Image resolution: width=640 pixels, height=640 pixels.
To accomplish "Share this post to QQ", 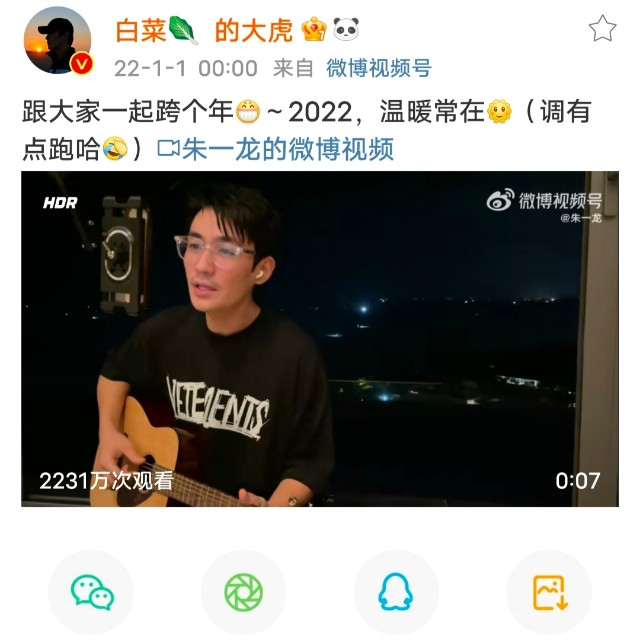I will click(395, 592).
